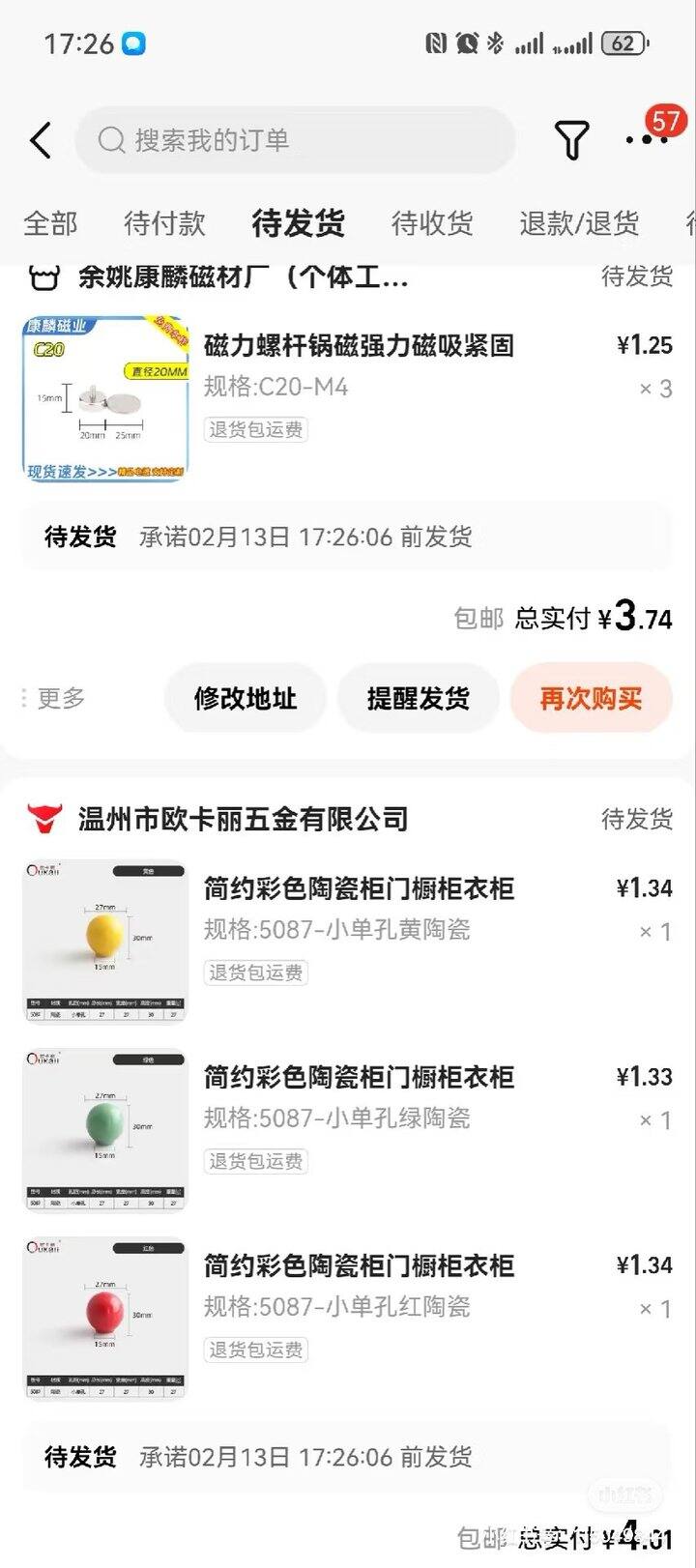Tap 提醒发货 to remind the seller
Viewport: 696px width, 1568px height.
418,698
